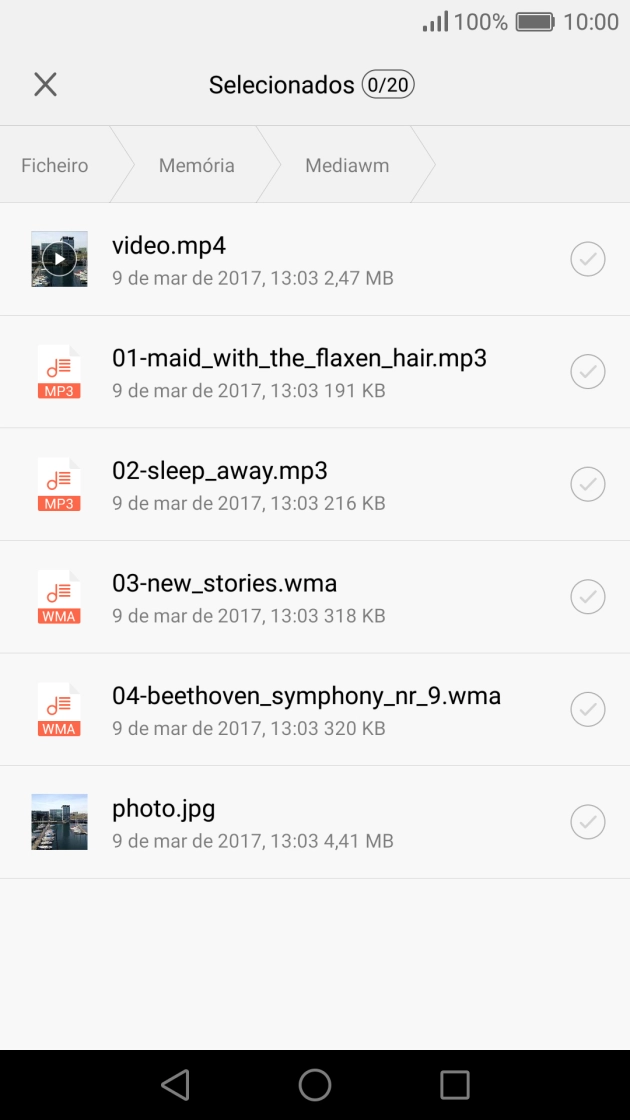
Task: Select 04-beethoven_symphony_nr_9.wma checkbox
Action: [588, 710]
